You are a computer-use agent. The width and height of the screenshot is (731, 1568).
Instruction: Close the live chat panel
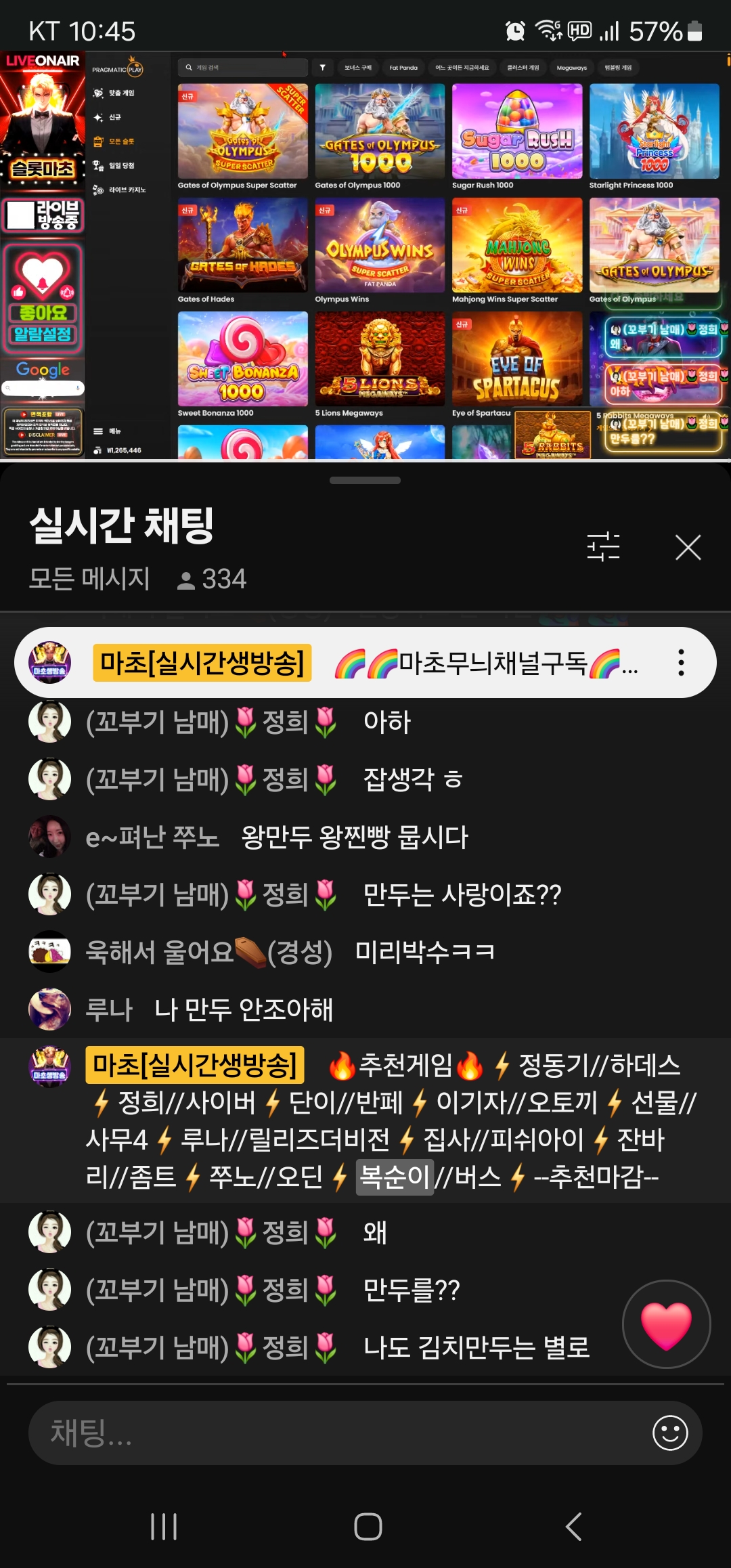[688, 547]
